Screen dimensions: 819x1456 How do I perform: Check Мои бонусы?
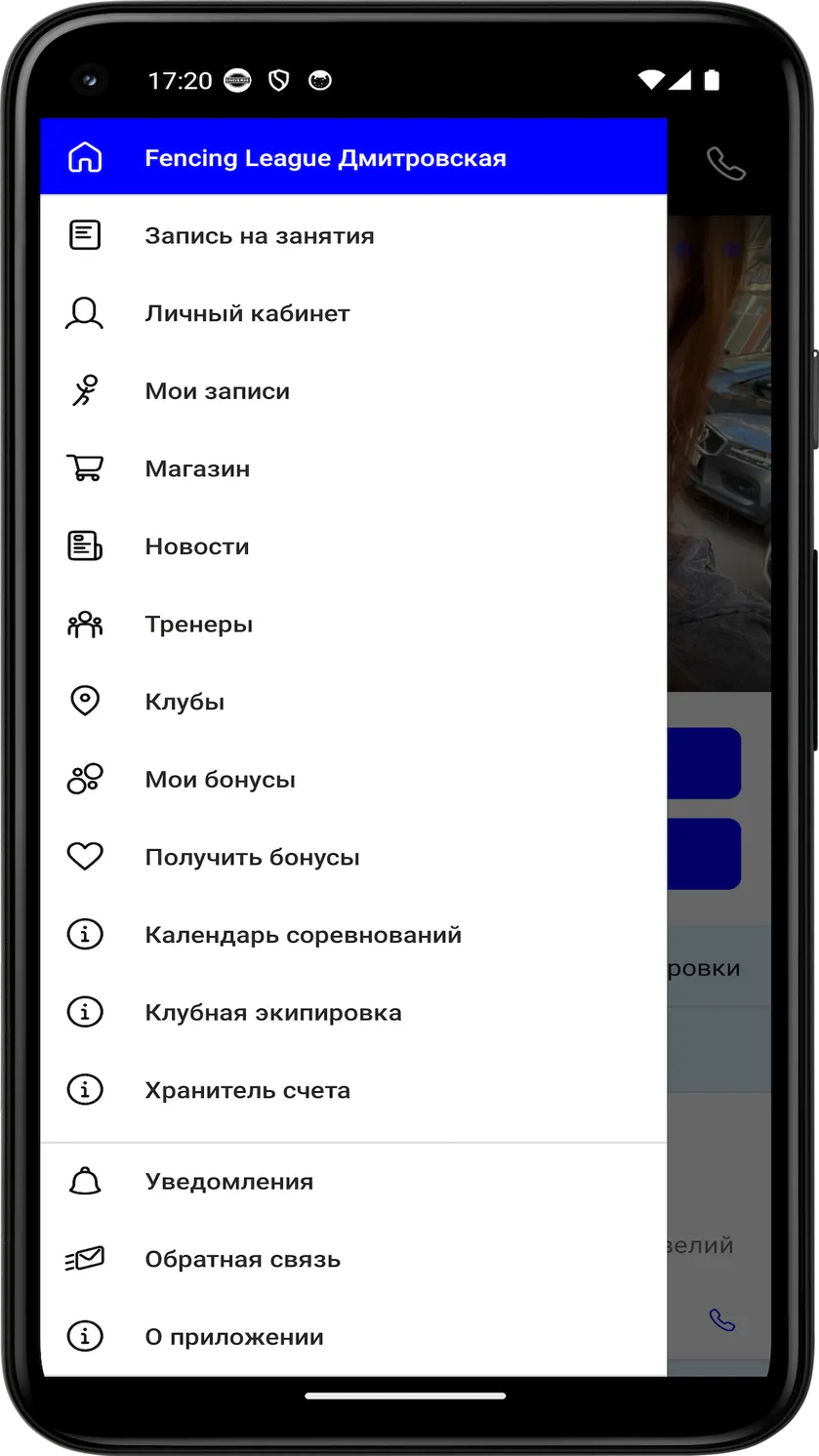[x=353, y=780]
